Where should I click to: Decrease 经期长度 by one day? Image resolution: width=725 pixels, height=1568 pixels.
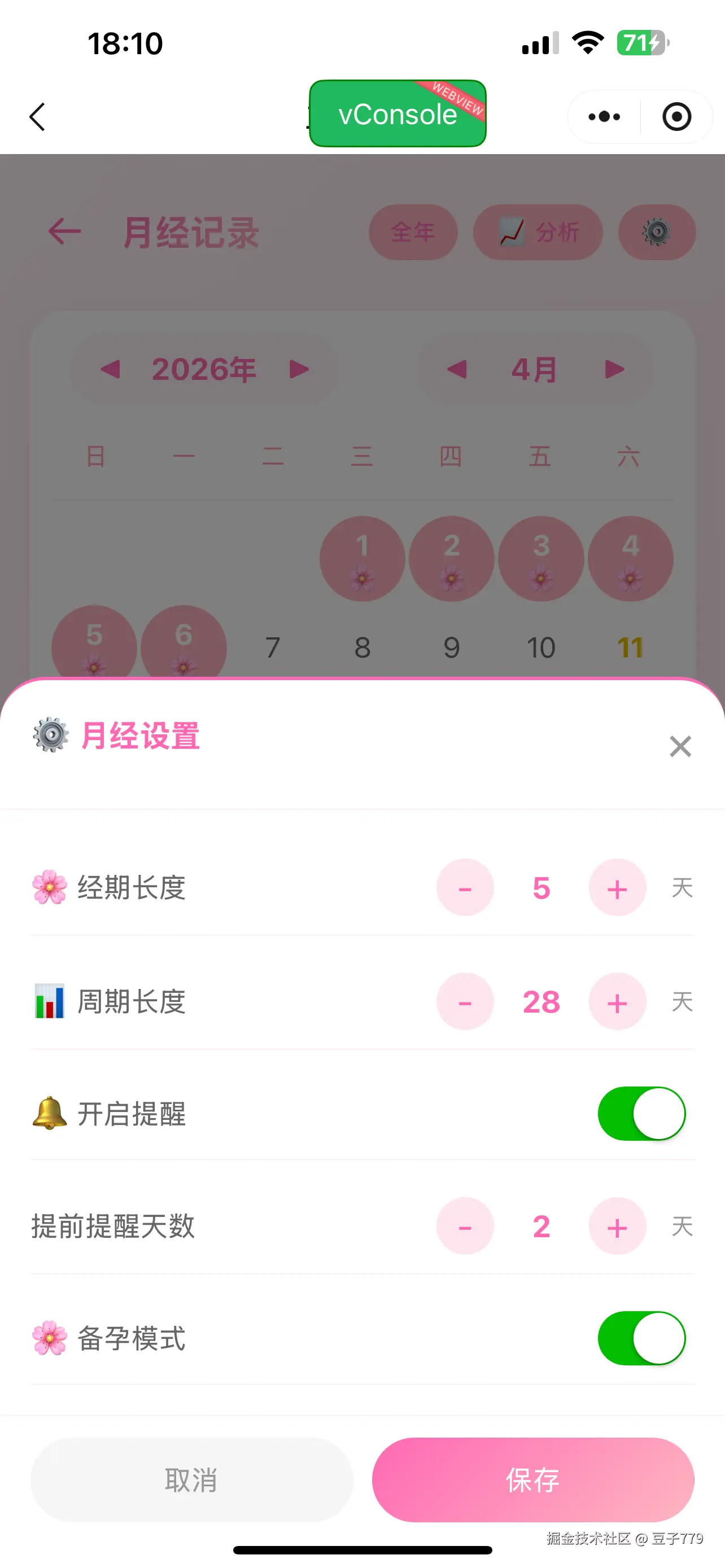click(x=465, y=888)
